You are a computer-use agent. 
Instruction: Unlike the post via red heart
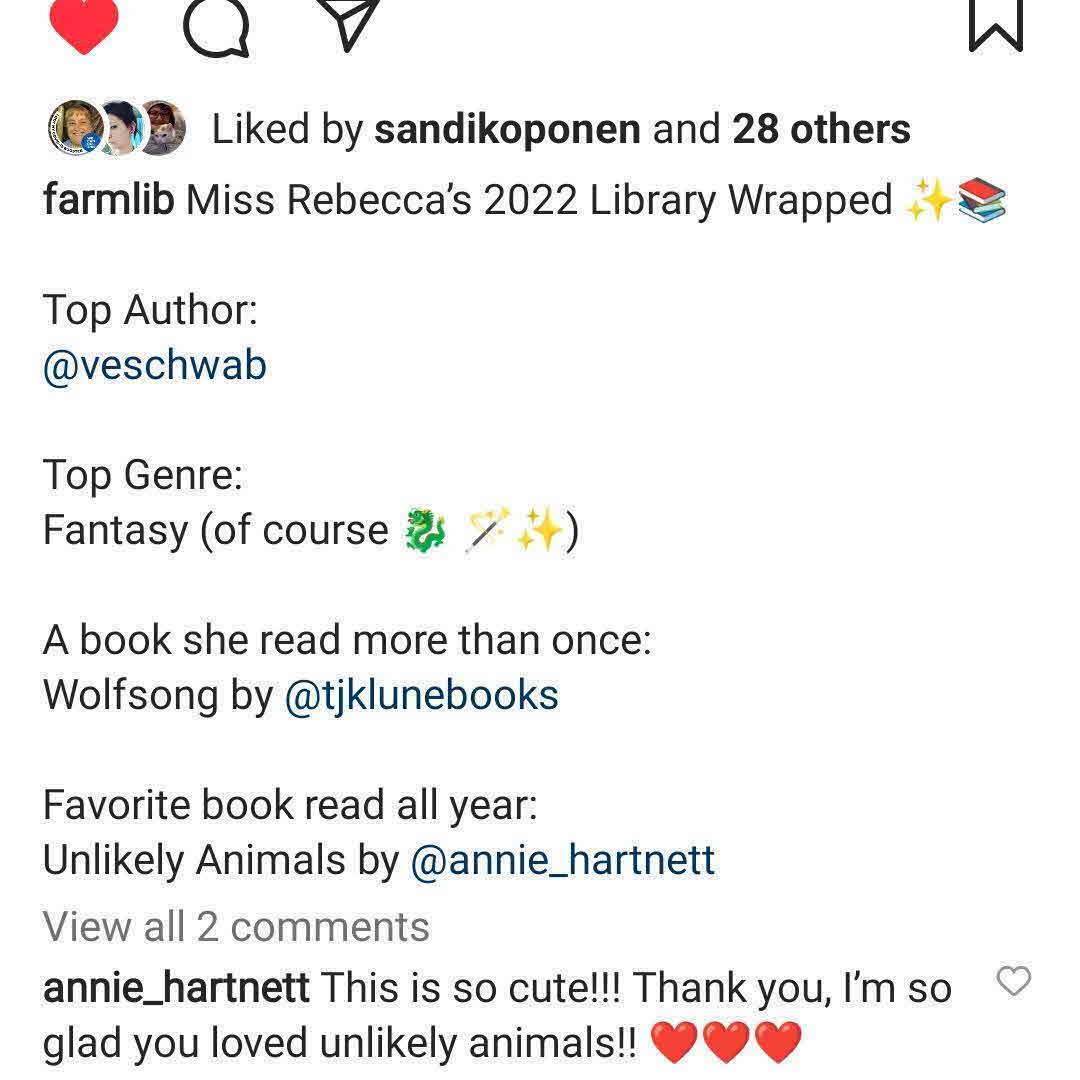[84, 24]
